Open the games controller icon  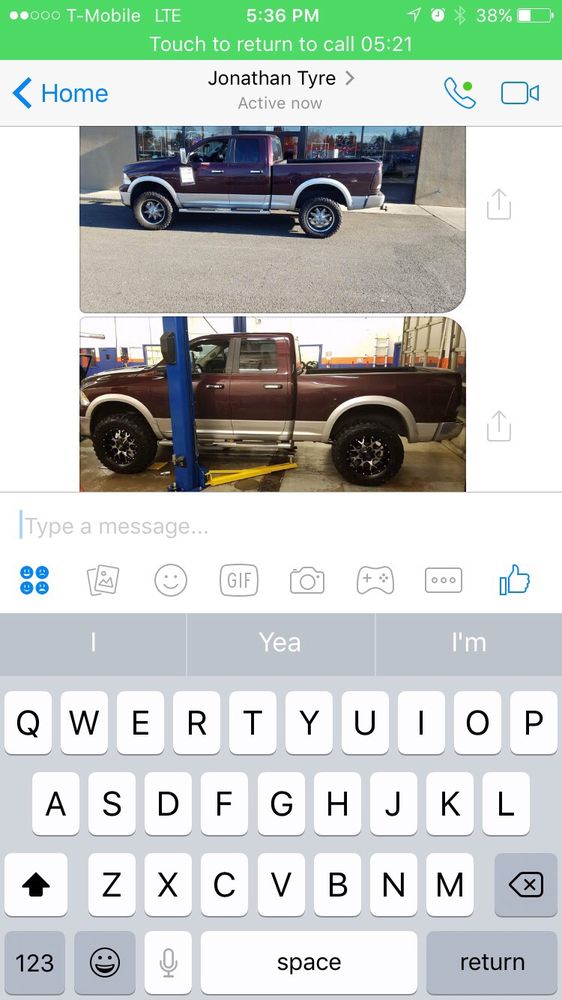pos(375,580)
